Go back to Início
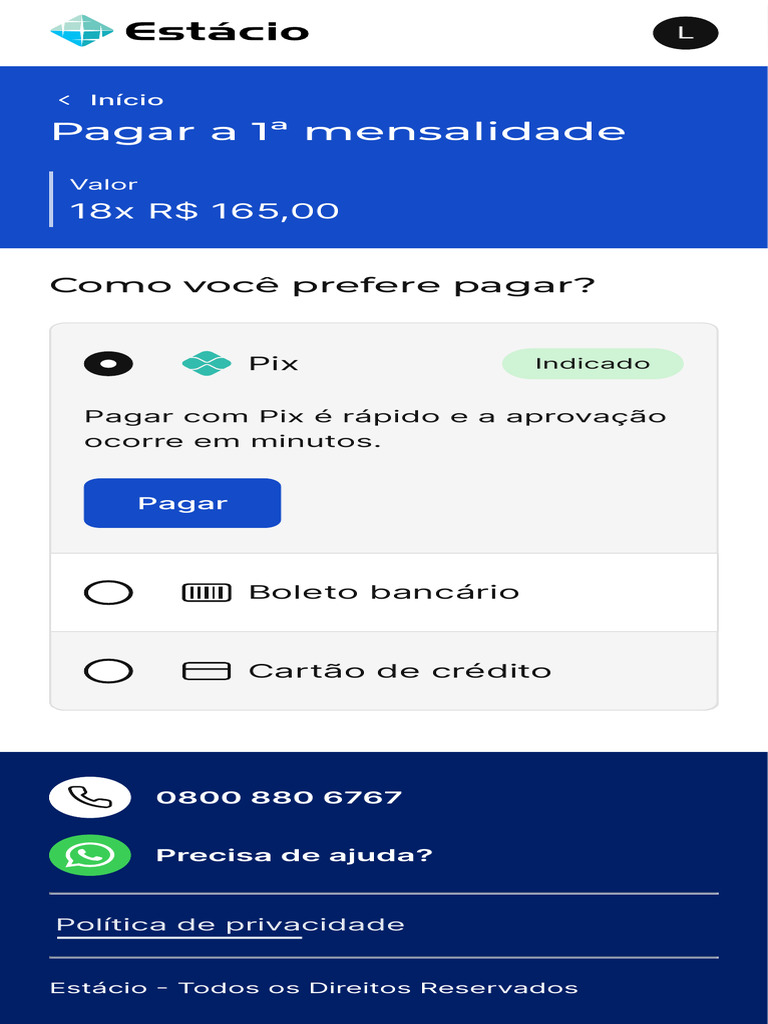 pos(111,100)
